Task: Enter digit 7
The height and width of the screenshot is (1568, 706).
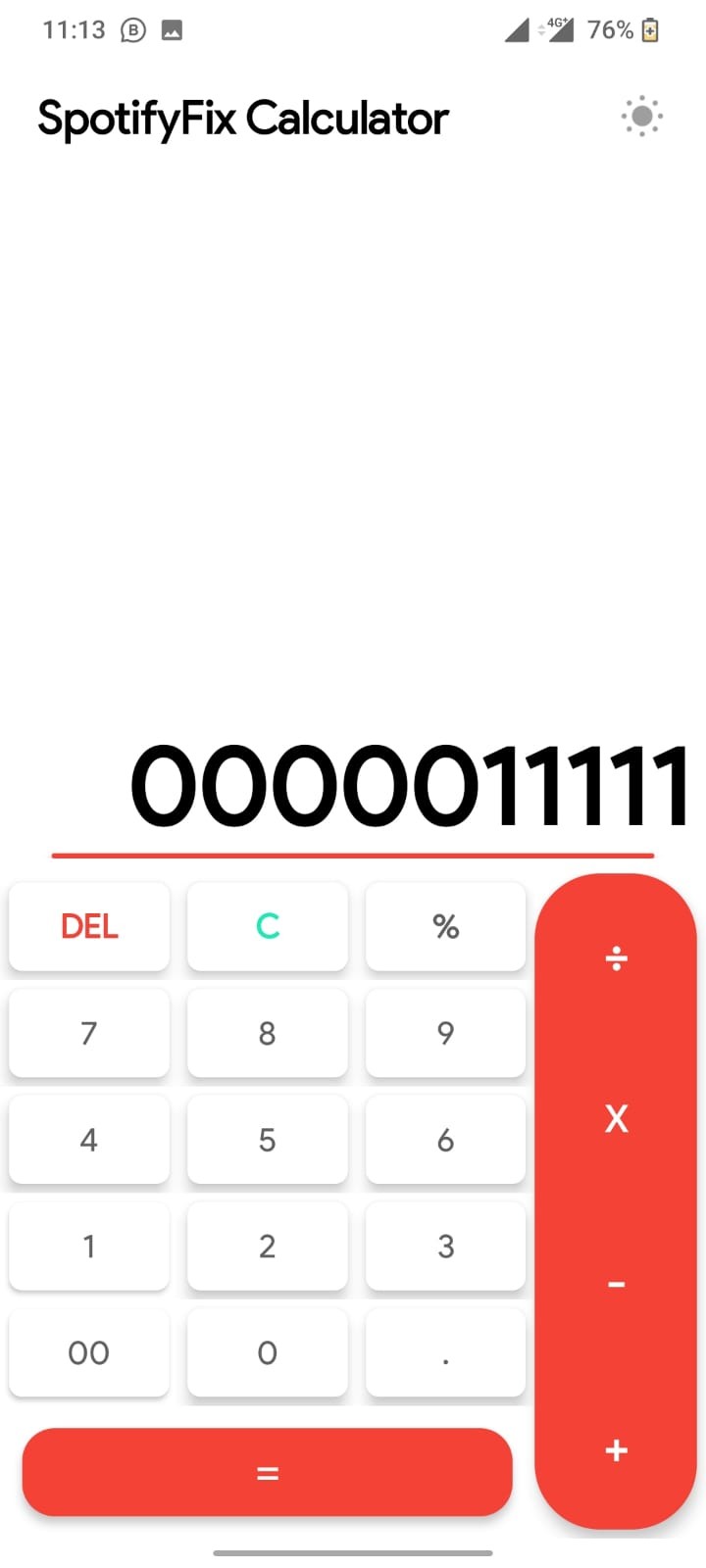Action: coord(89,1033)
